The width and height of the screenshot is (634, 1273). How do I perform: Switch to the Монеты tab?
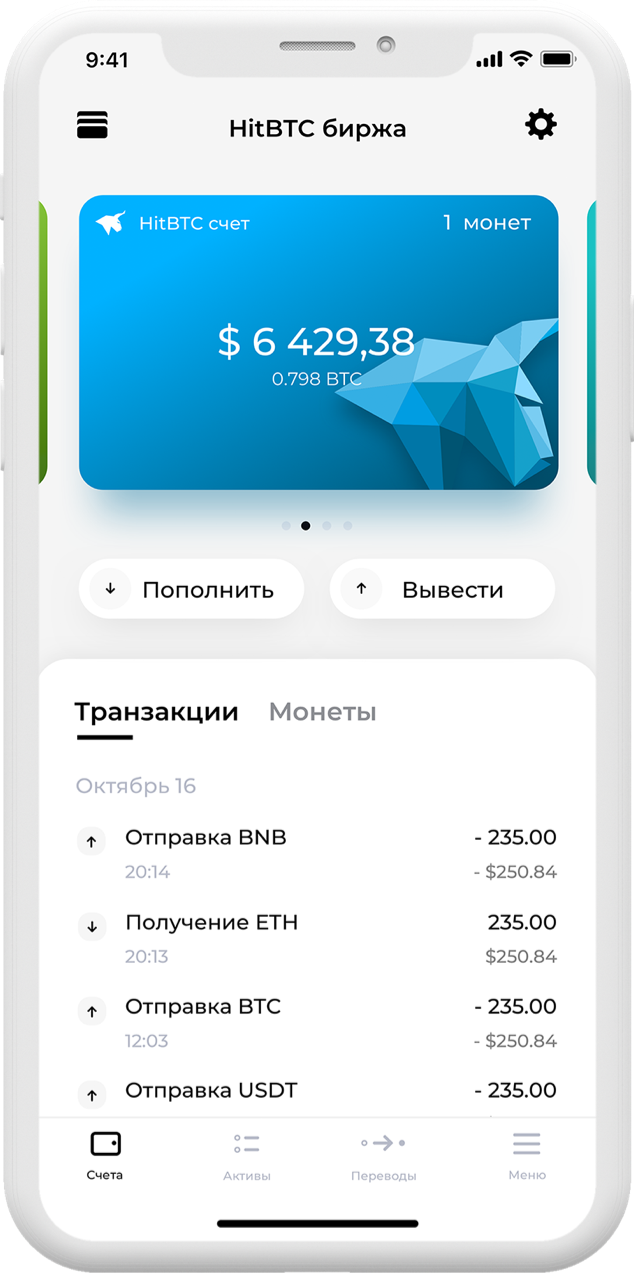(x=322, y=712)
